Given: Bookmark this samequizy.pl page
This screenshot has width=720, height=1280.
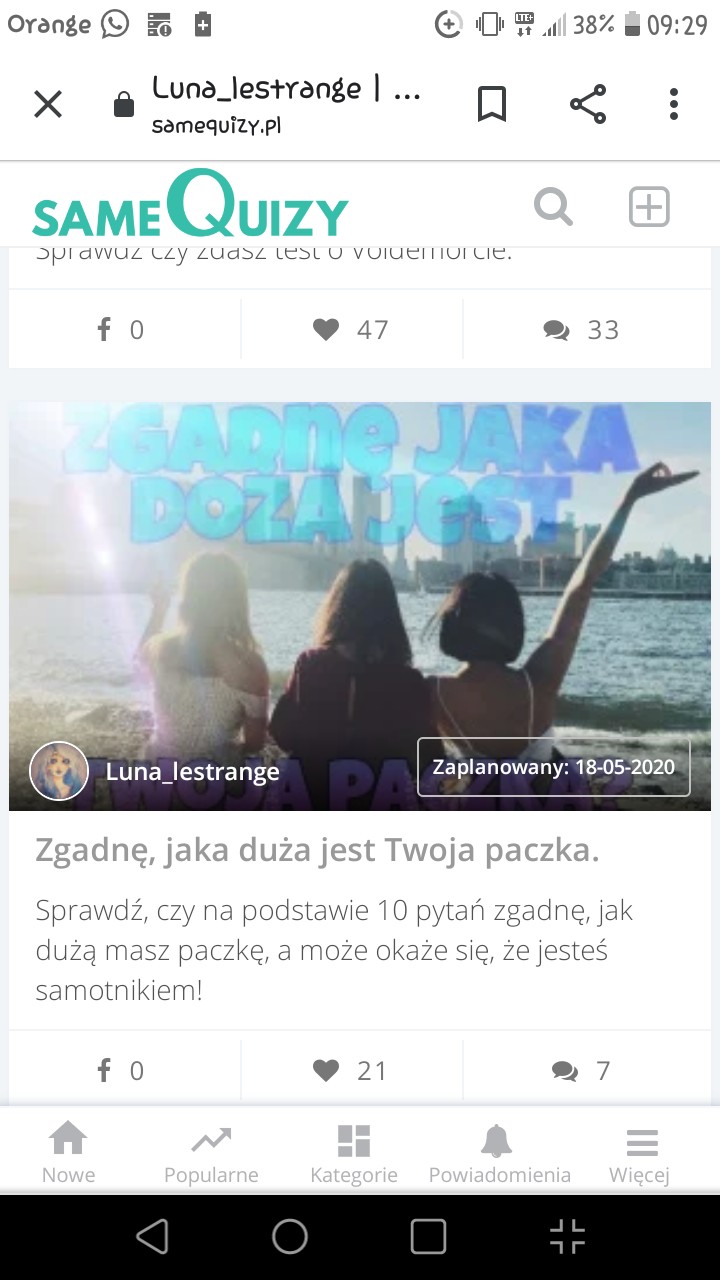Looking at the screenshot, I should pyautogui.click(x=491, y=104).
